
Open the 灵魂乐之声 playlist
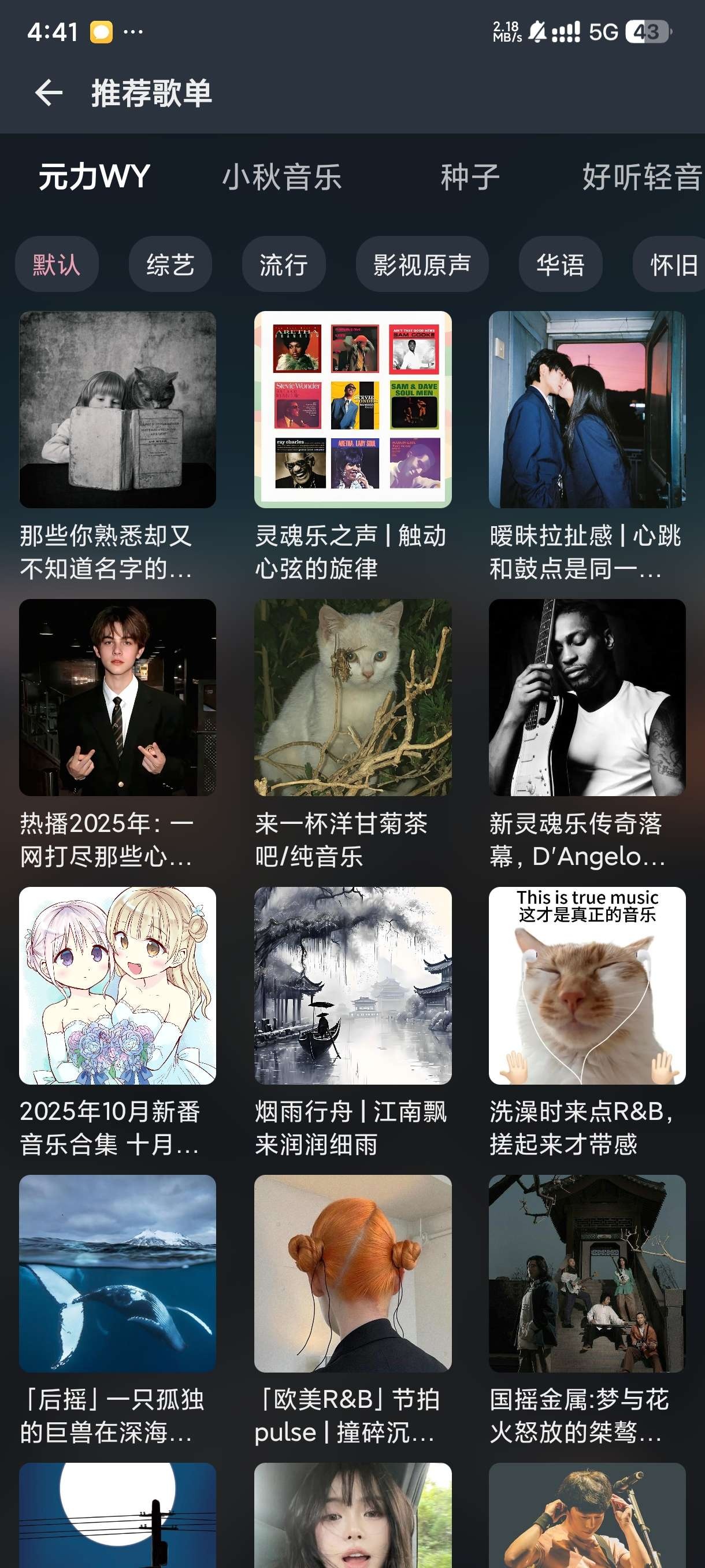[x=353, y=410]
